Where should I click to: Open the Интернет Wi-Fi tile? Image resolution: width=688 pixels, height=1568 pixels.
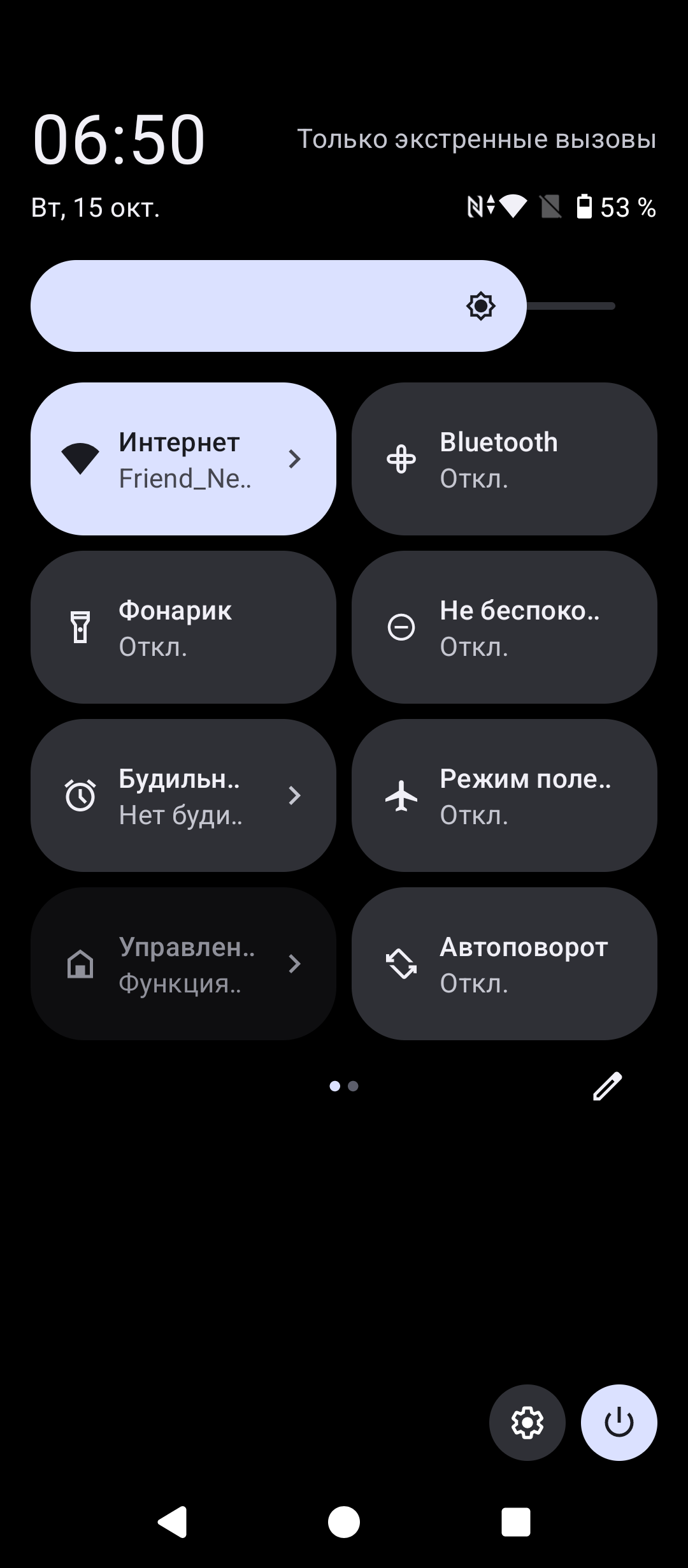[183, 459]
